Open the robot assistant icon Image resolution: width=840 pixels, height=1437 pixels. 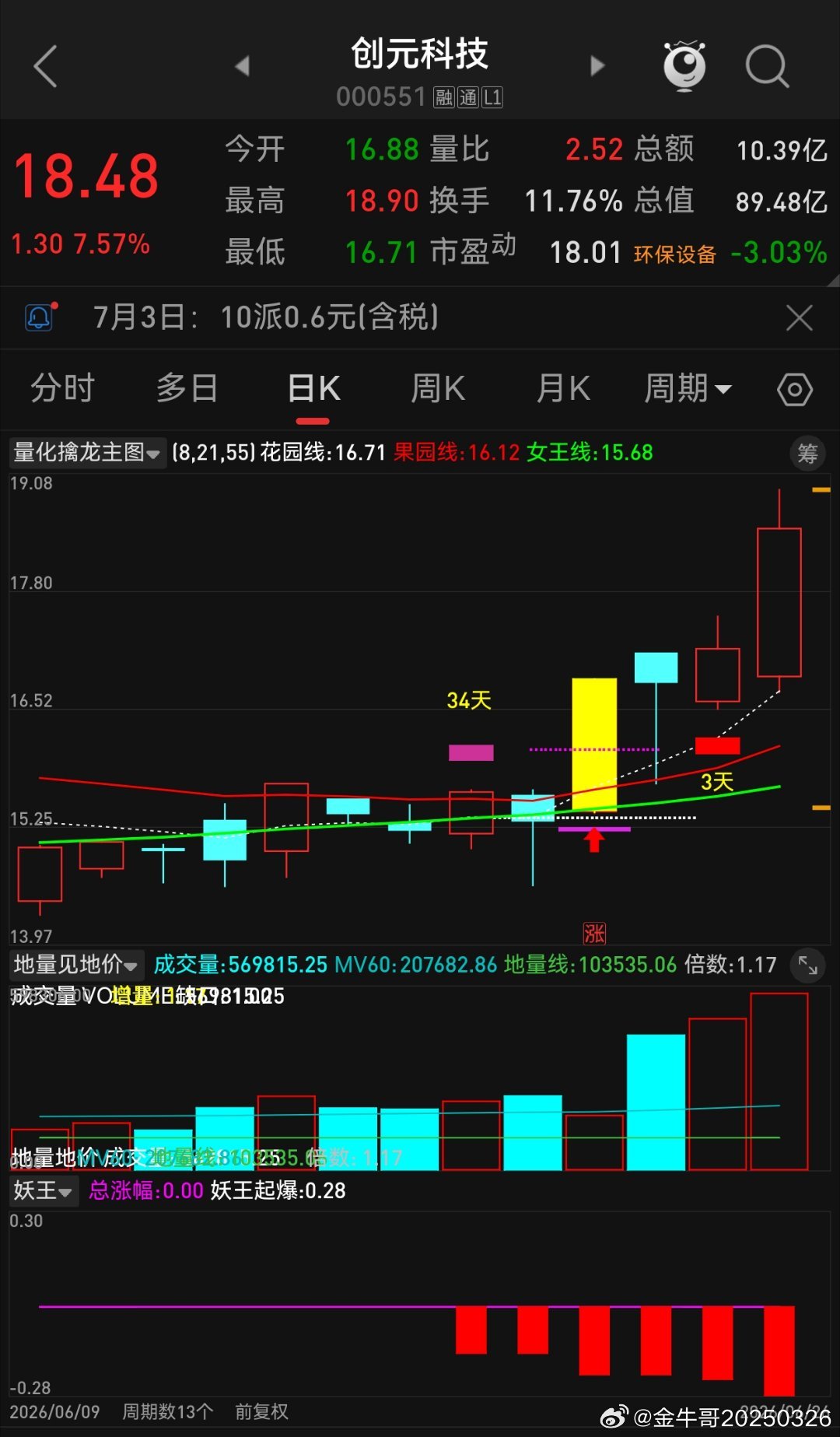(684, 66)
